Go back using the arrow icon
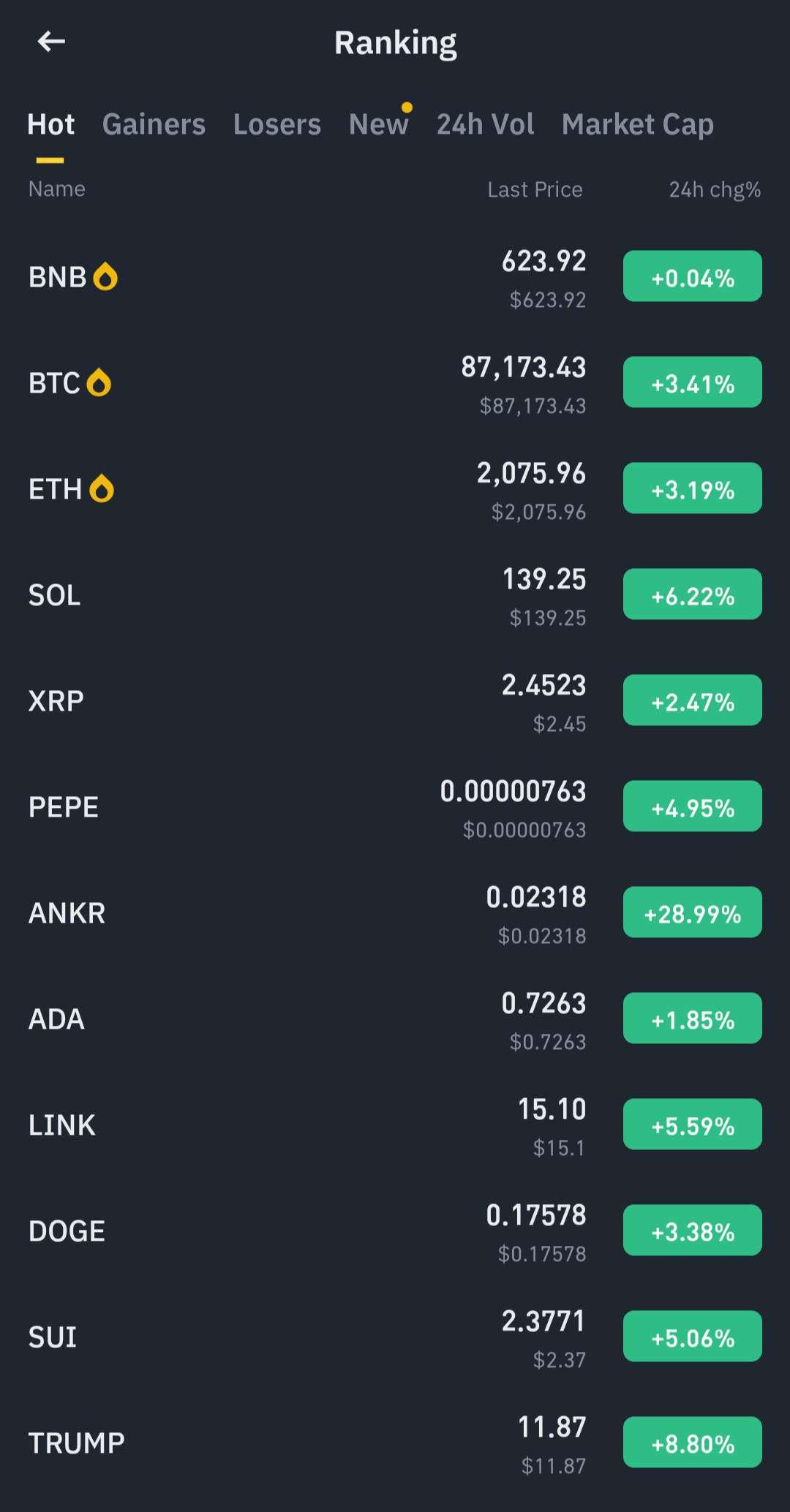790x1512 pixels. tap(51, 42)
